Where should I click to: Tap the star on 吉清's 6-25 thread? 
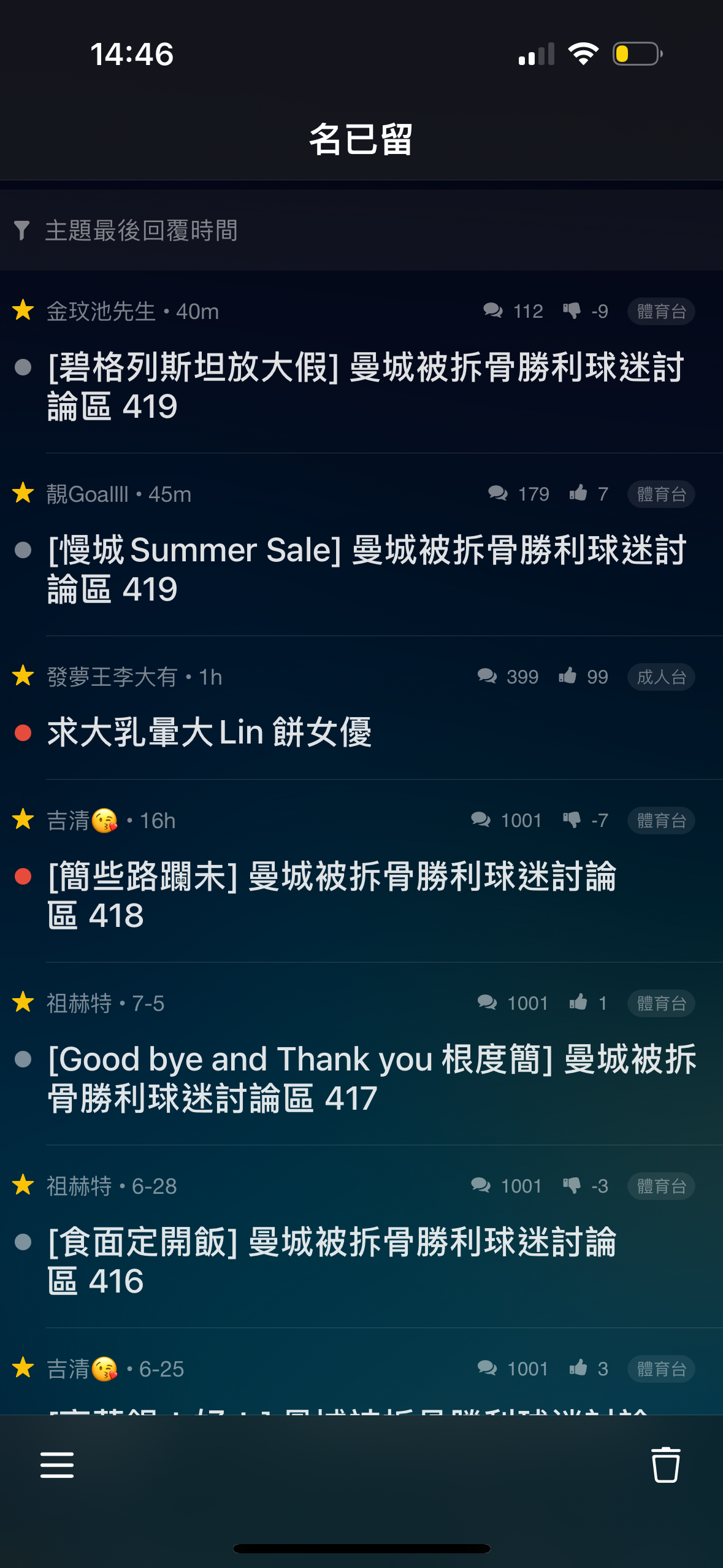coord(23,1368)
